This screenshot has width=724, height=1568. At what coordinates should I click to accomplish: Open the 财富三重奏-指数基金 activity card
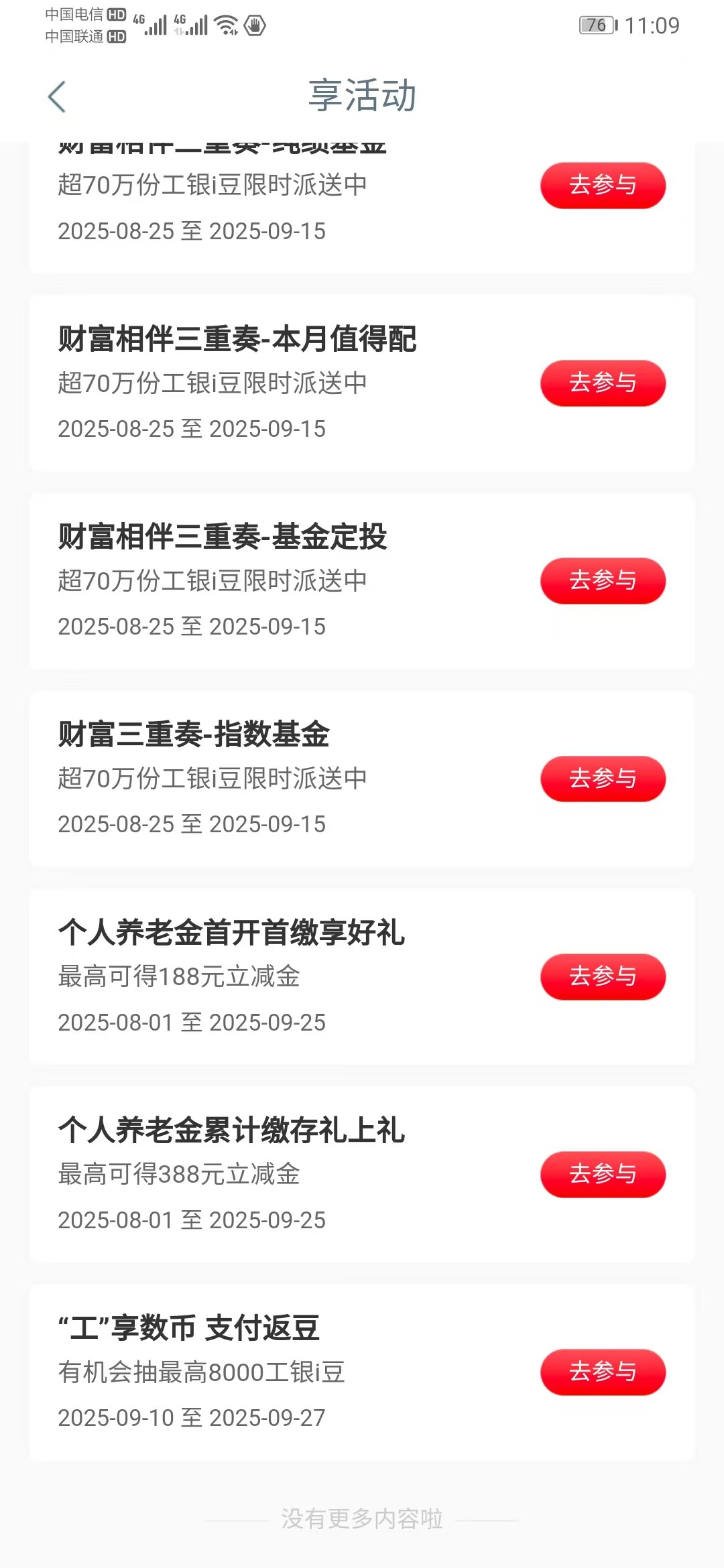pos(362,779)
